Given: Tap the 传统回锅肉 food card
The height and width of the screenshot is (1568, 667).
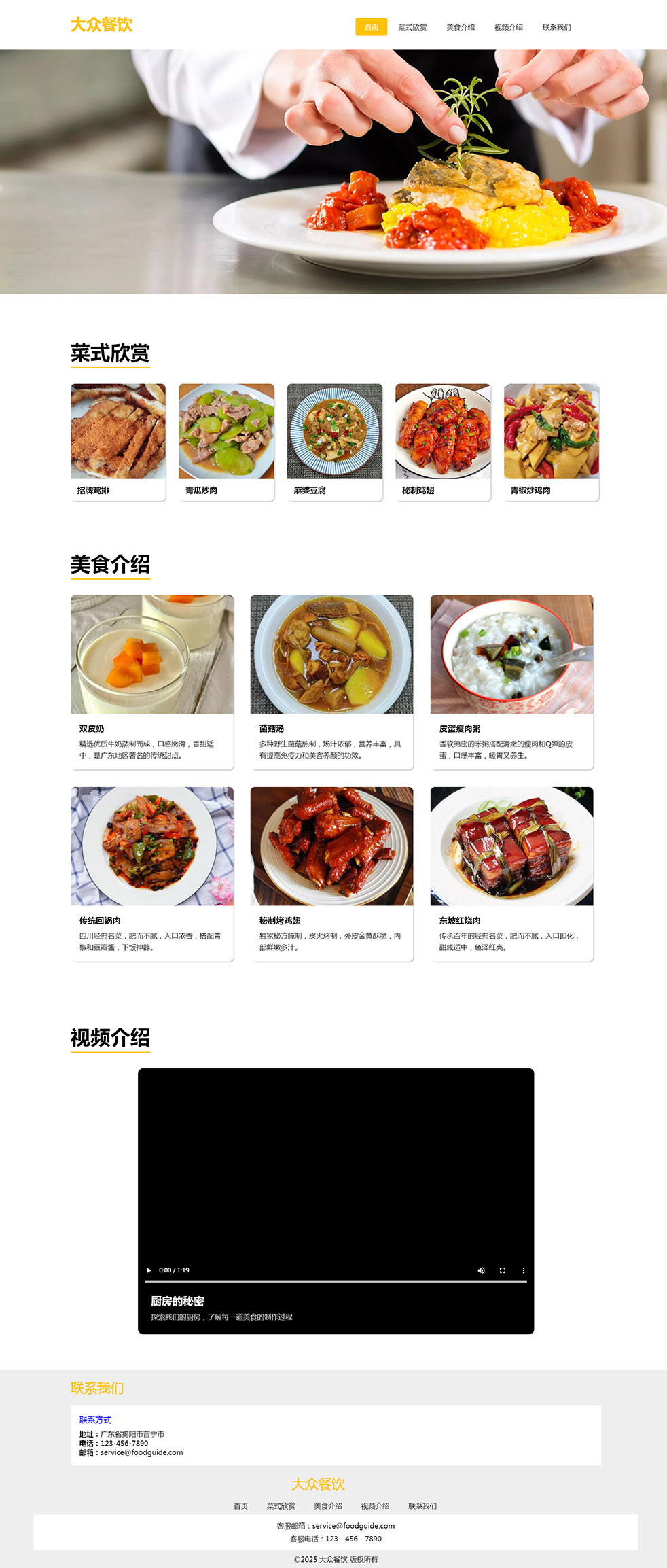Looking at the screenshot, I should [152, 873].
